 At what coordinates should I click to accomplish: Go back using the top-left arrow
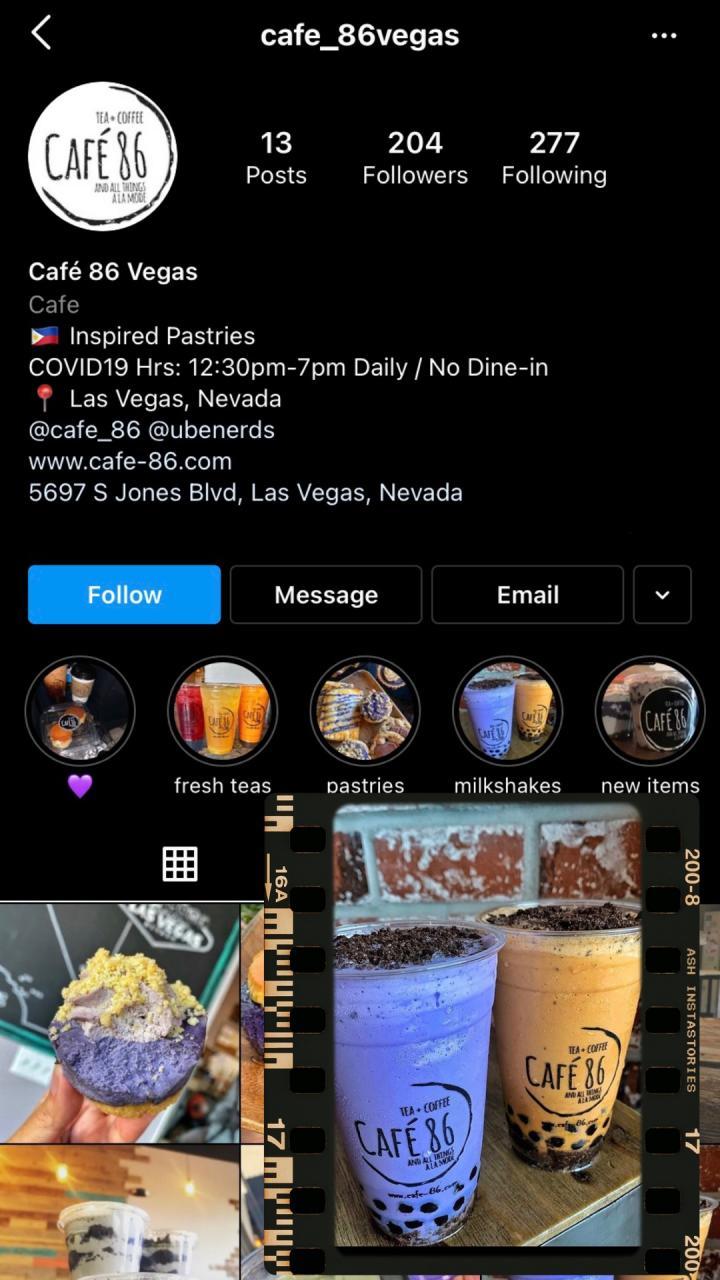coord(41,34)
